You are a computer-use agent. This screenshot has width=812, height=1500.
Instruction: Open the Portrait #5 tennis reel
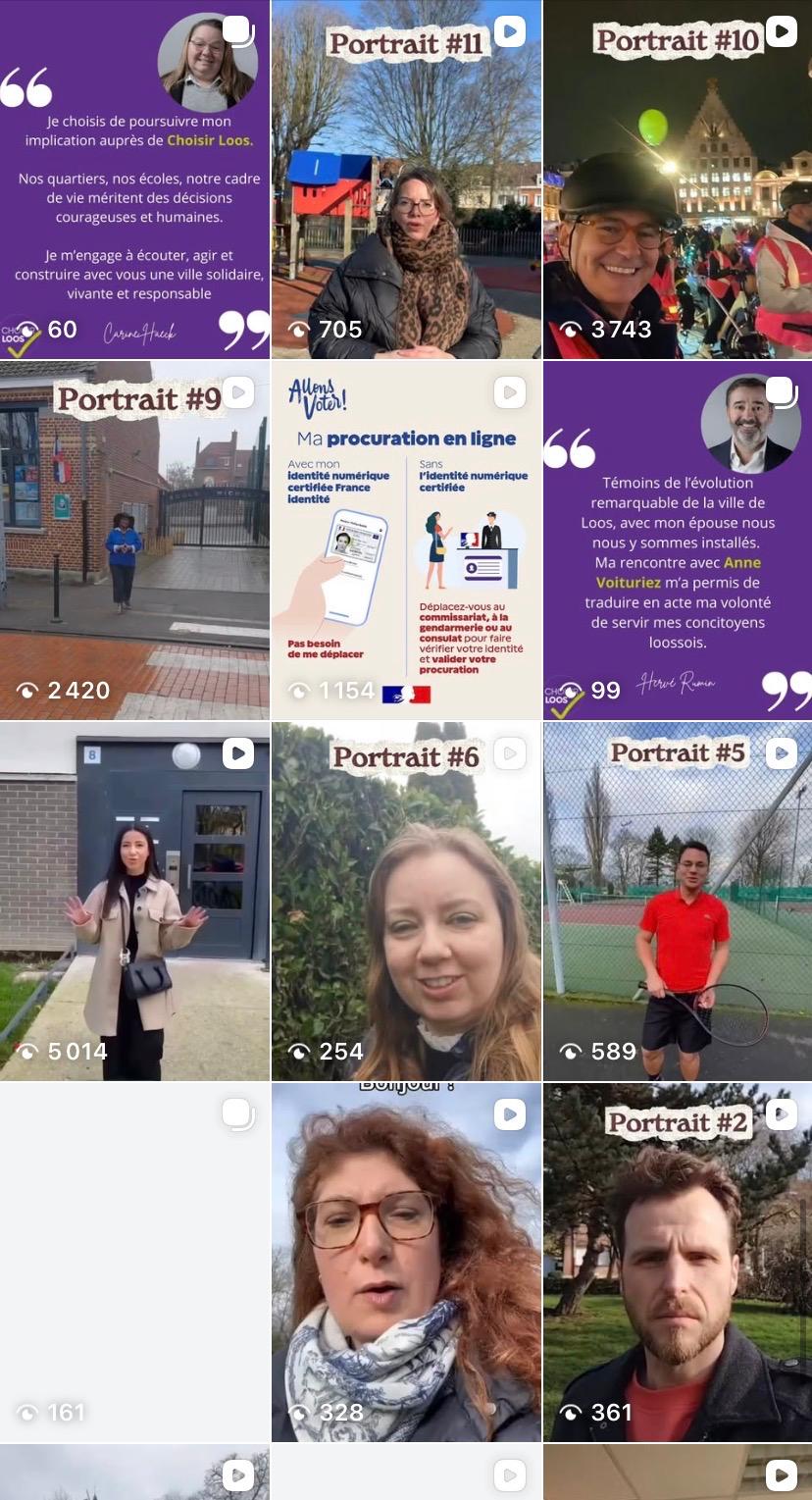tap(678, 901)
